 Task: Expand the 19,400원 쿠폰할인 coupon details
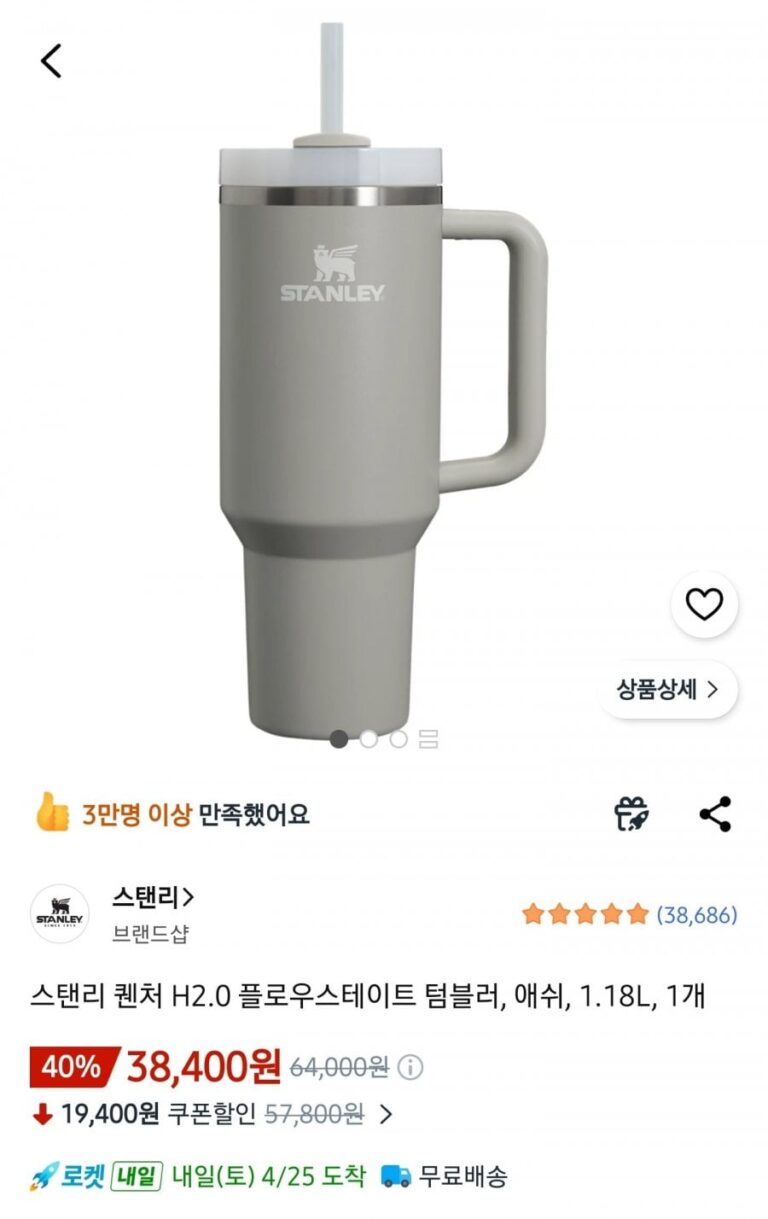click(x=386, y=1113)
